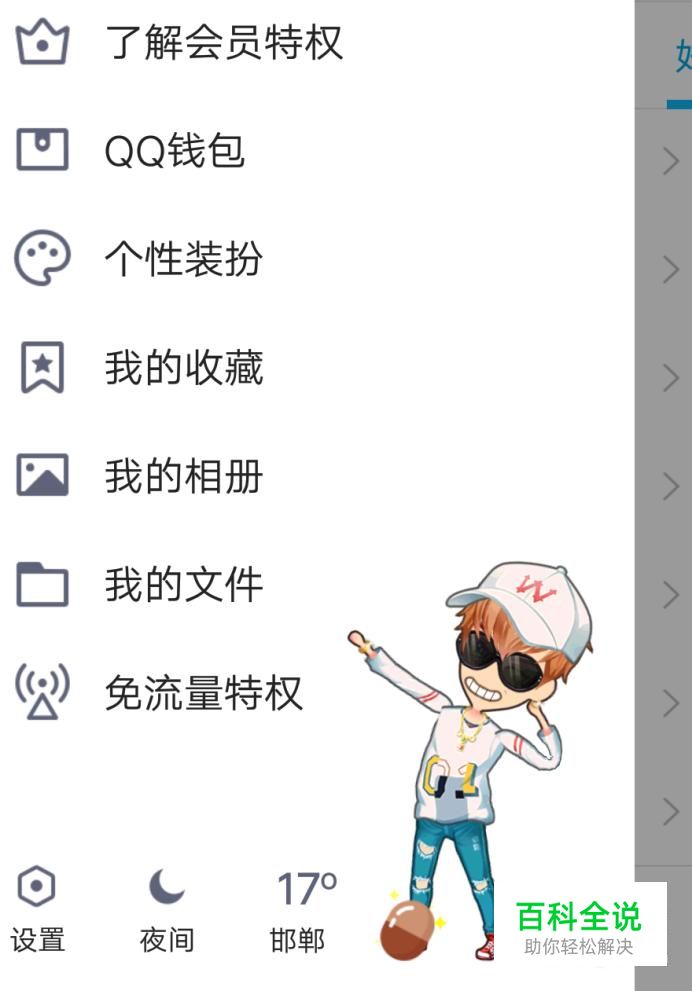Go to 个性装扮 personalization
The height and width of the screenshot is (991, 692).
183,259
